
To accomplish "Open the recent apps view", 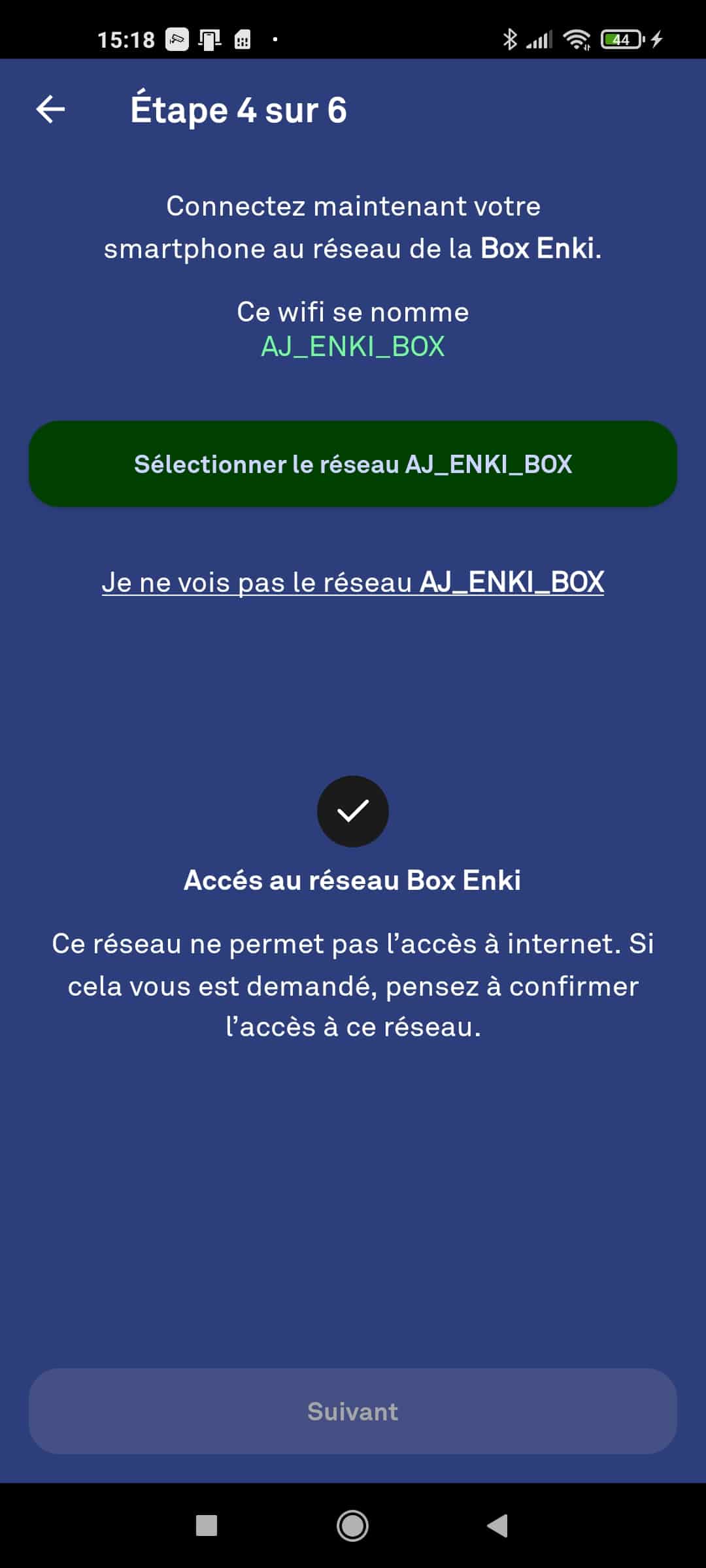I will [207, 1526].
